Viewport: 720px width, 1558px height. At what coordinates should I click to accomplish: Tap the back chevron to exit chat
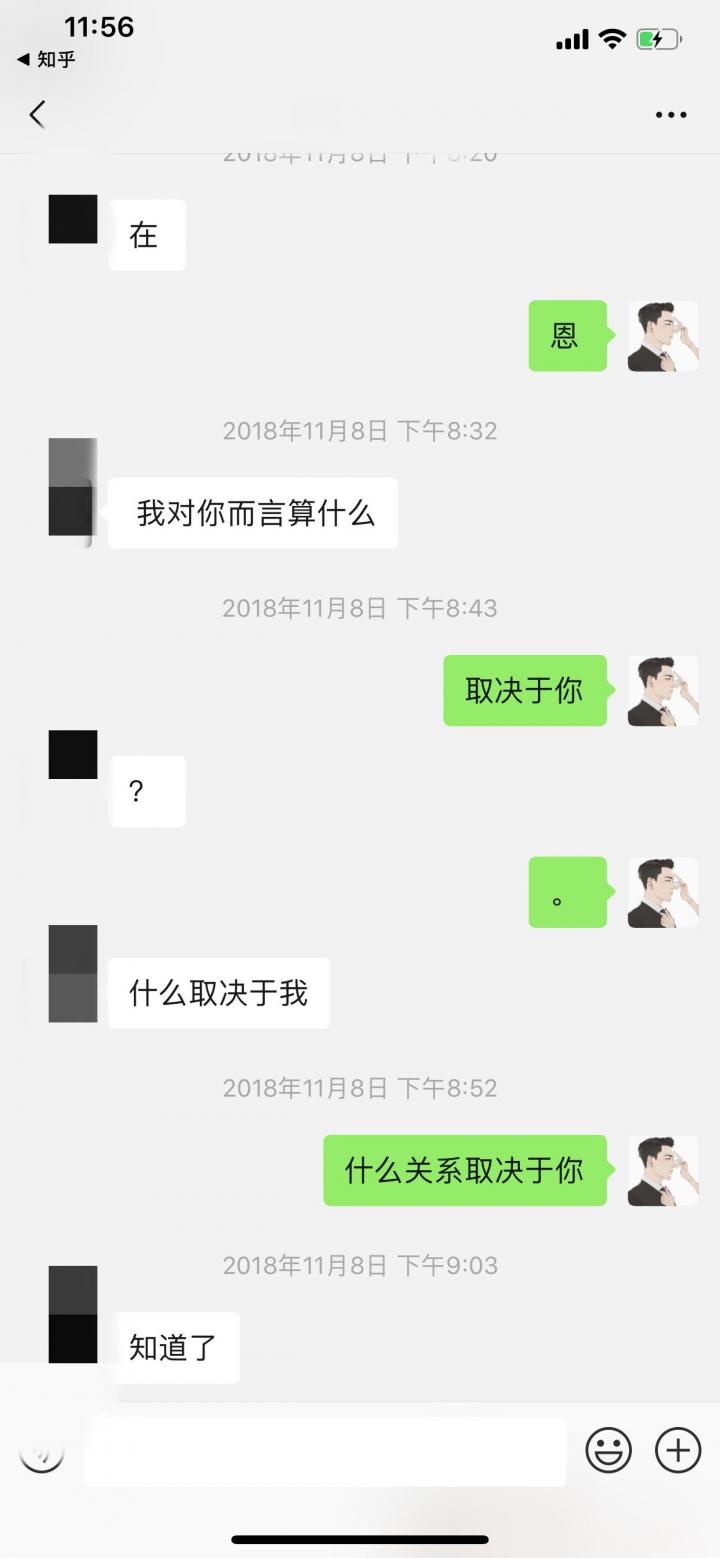(36, 114)
